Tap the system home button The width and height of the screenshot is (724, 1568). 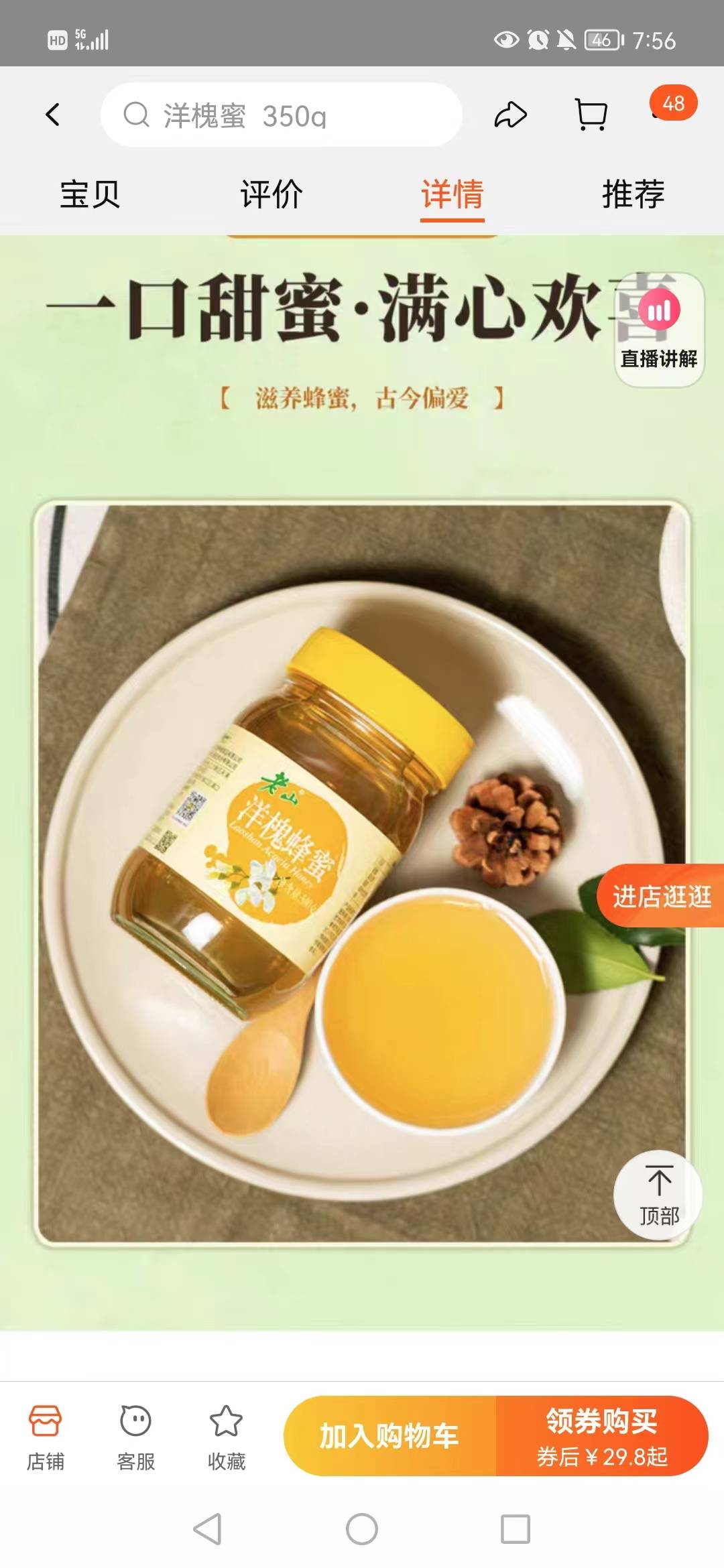(362, 1529)
